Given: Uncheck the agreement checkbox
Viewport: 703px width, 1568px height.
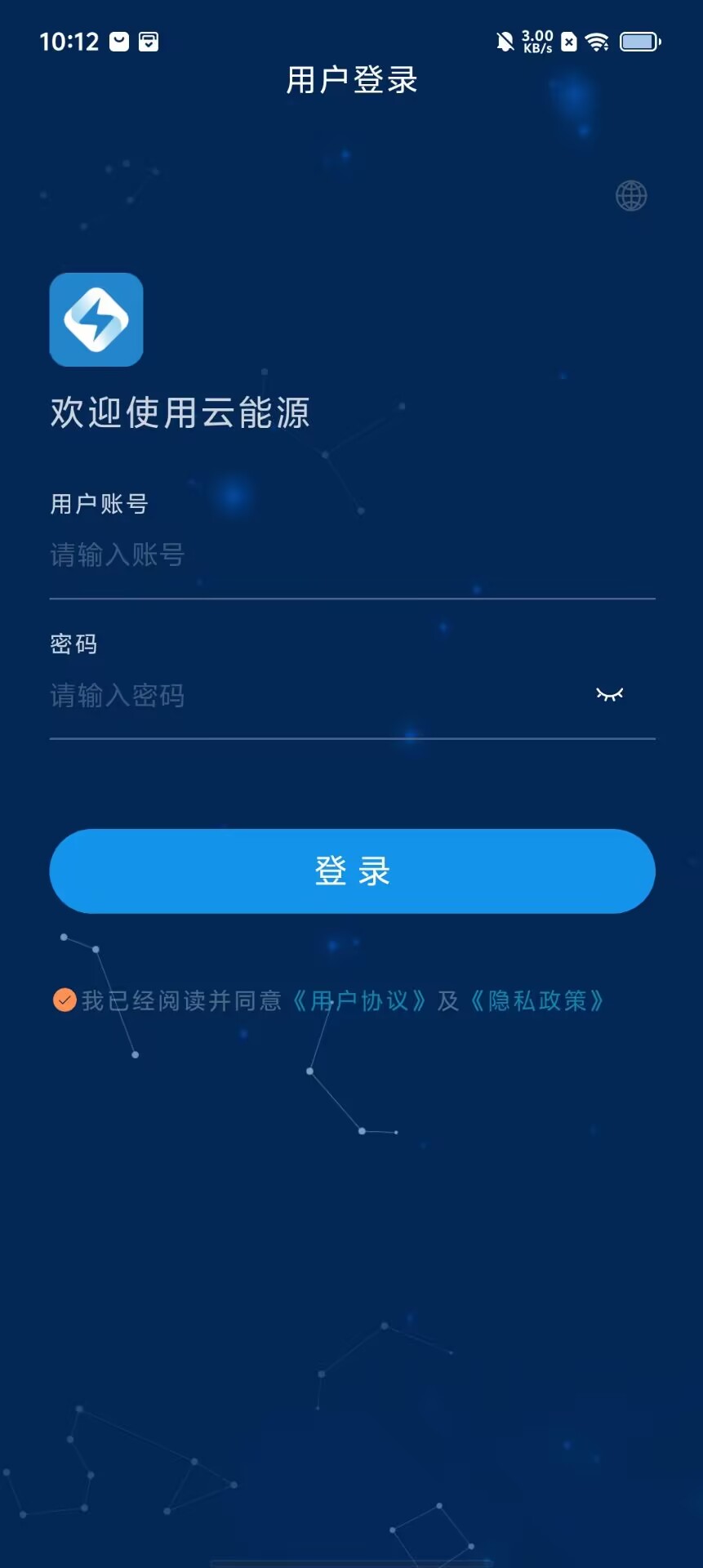Looking at the screenshot, I should coord(65,1000).
